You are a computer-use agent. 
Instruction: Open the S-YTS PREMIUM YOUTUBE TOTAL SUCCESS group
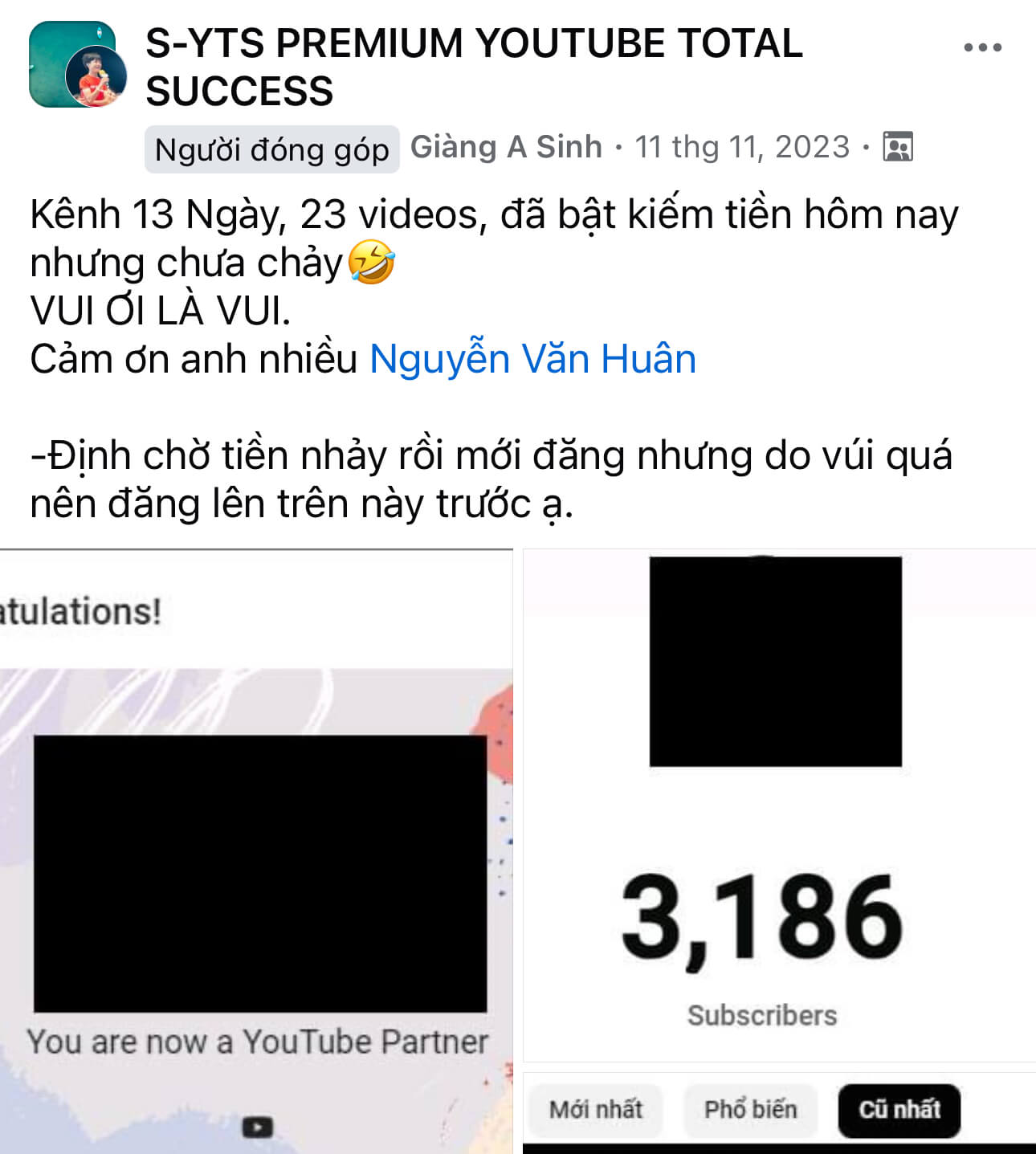tap(474, 67)
